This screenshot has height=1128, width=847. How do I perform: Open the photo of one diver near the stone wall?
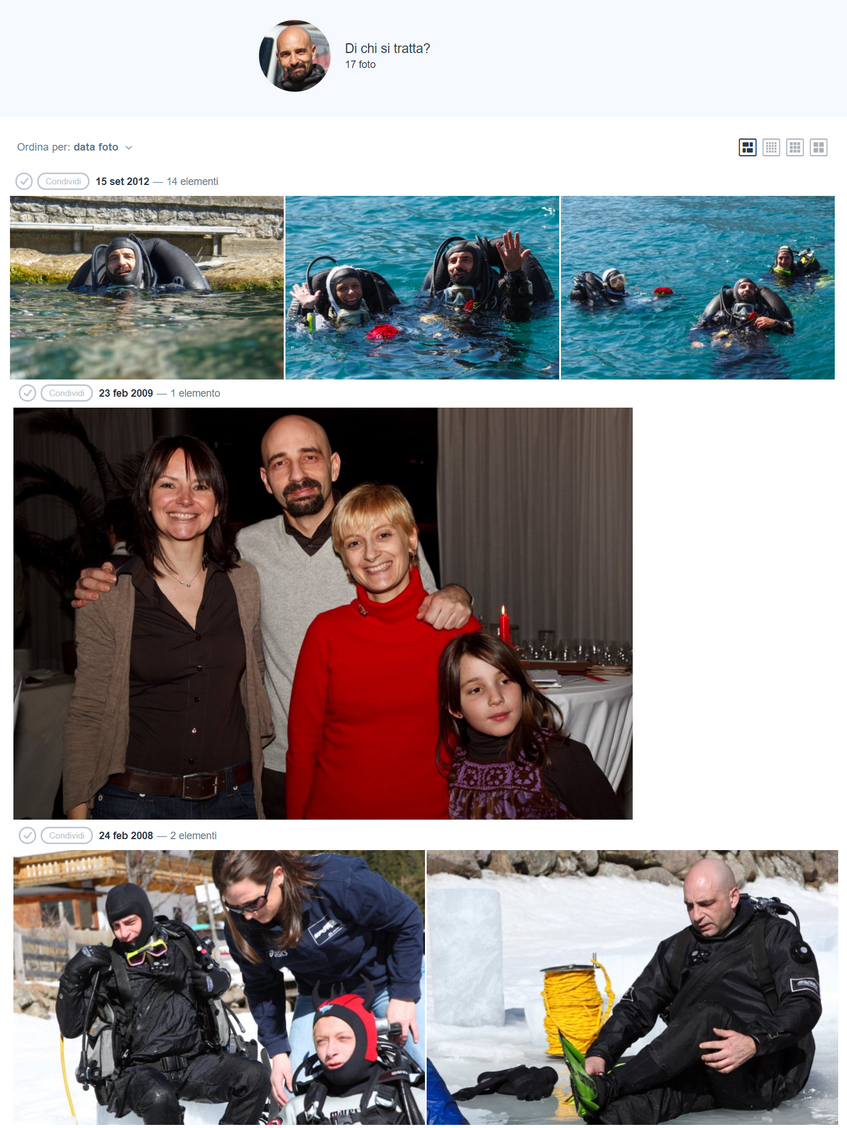point(147,287)
